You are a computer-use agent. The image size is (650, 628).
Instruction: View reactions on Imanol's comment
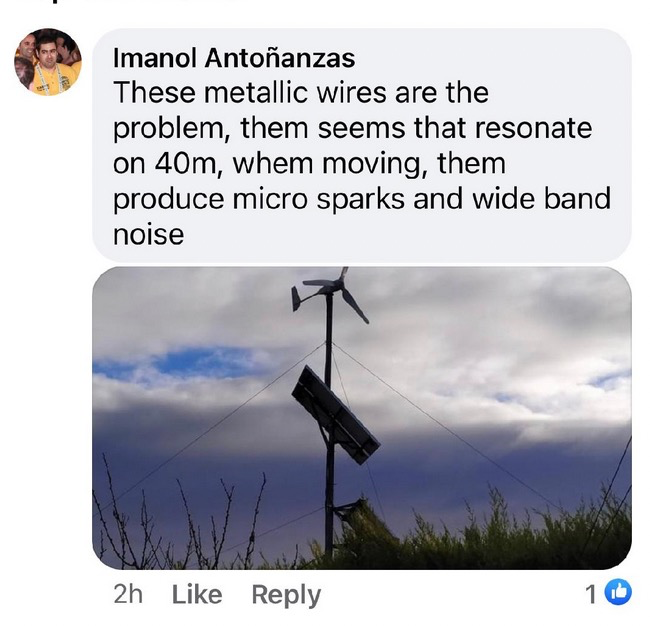coord(609,595)
